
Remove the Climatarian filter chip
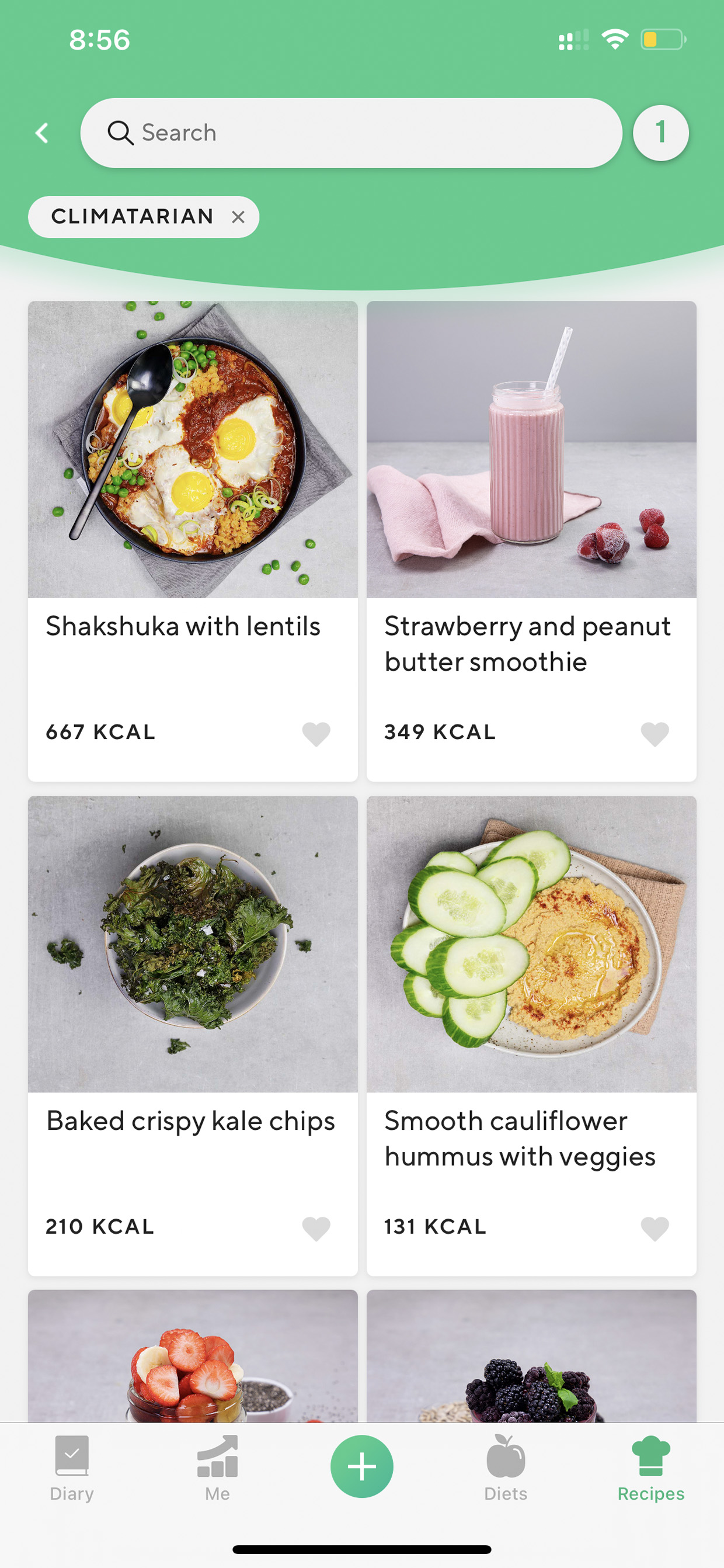click(x=238, y=217)
